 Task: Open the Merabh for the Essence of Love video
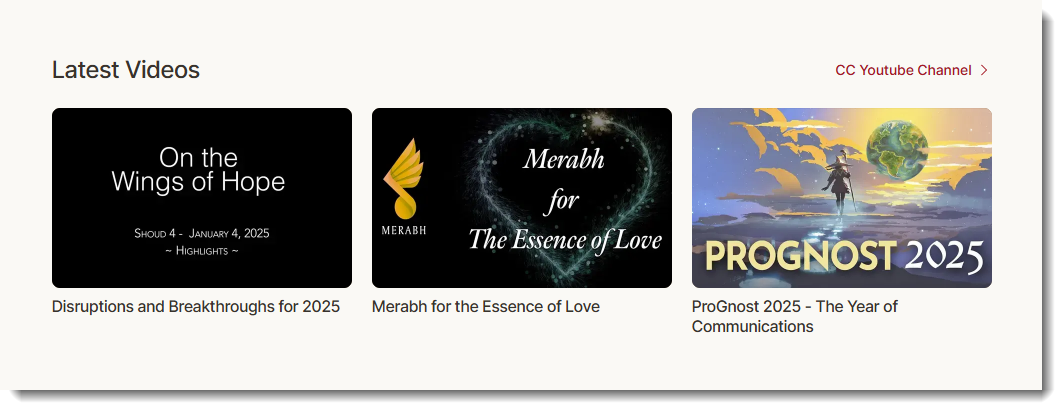pyautogui.click(x=521, y=198)
